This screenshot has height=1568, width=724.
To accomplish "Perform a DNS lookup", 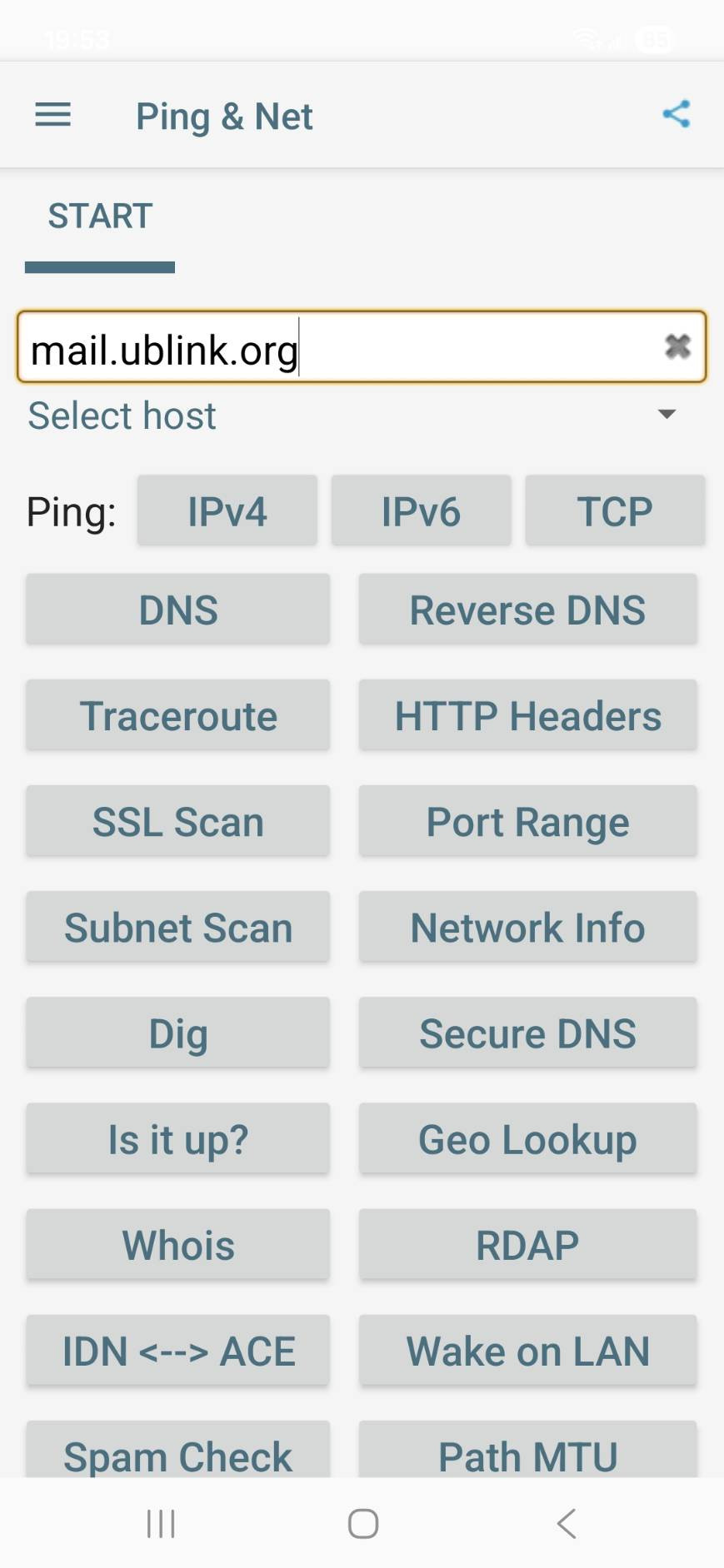I will tap(177, 610).
